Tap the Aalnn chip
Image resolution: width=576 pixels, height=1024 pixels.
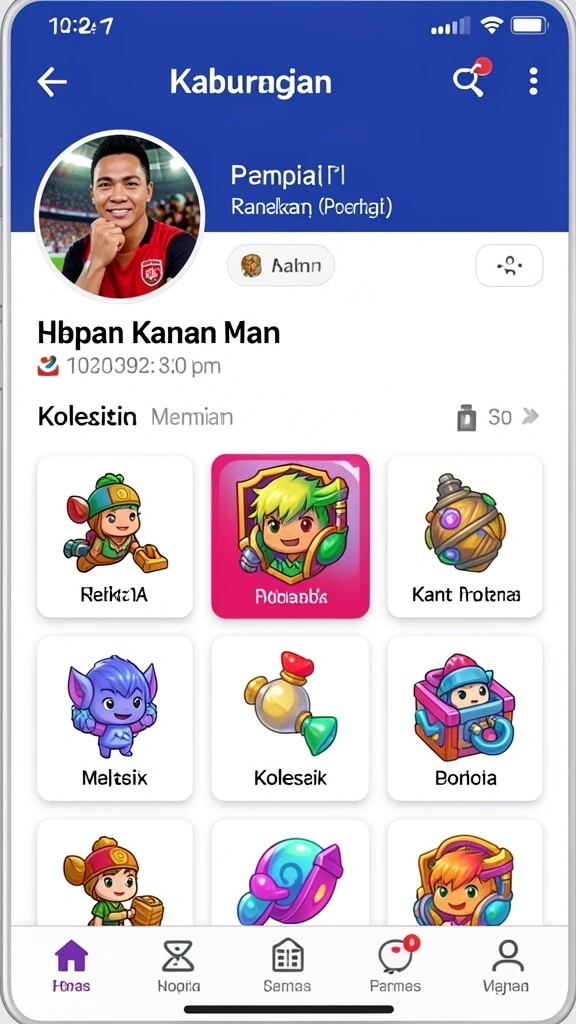click(281, 265)
